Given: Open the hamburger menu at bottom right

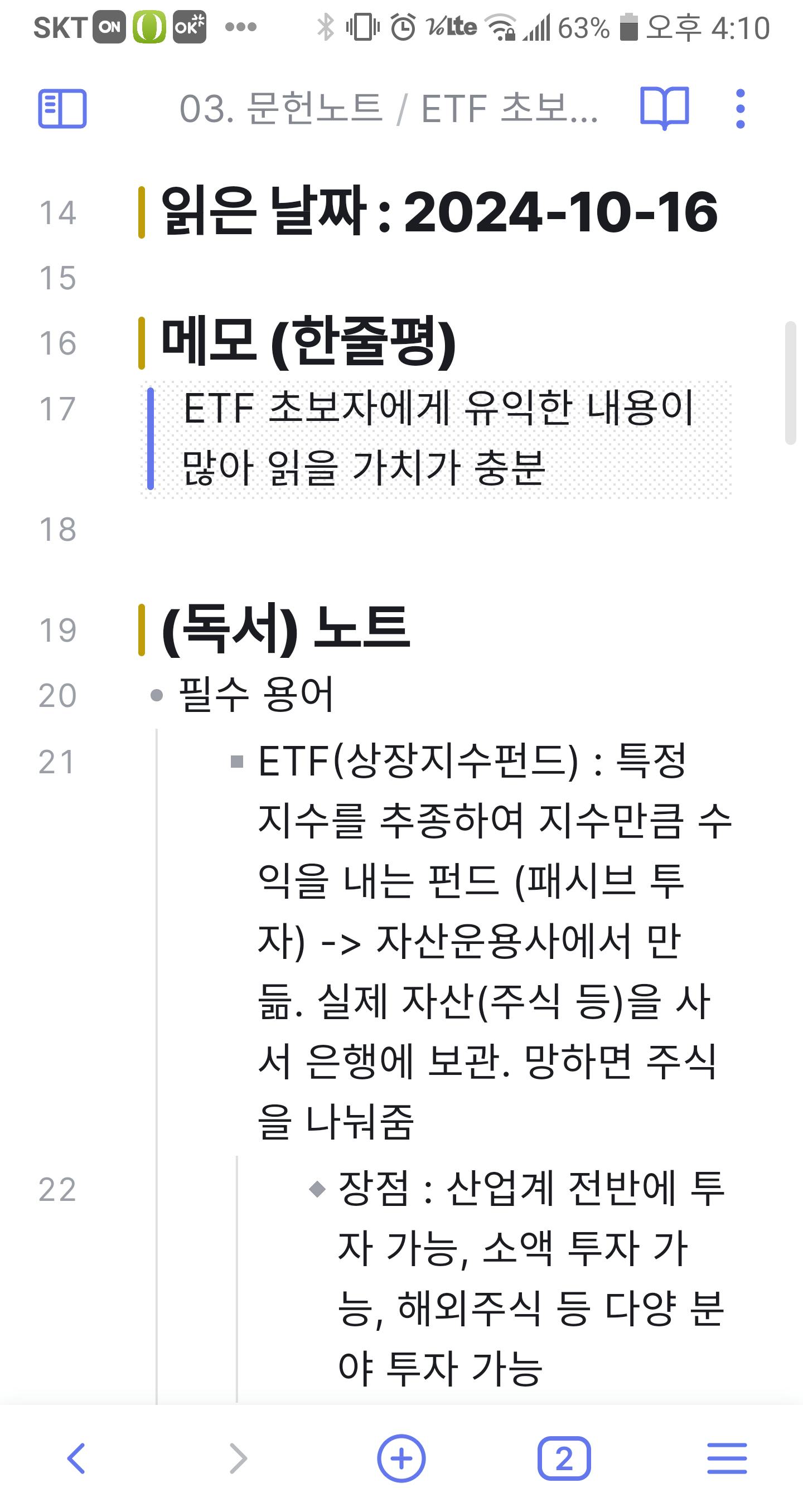Looking at the screenshot, I should 726,1458.
